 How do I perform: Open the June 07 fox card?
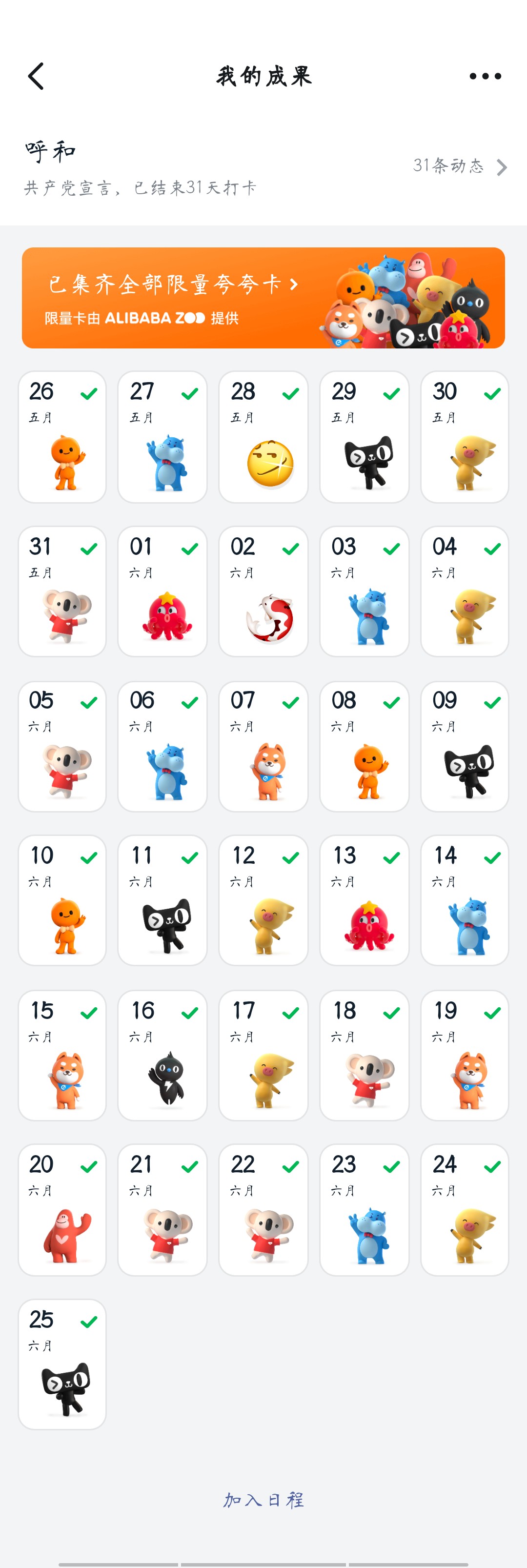[x=263, y=746]
